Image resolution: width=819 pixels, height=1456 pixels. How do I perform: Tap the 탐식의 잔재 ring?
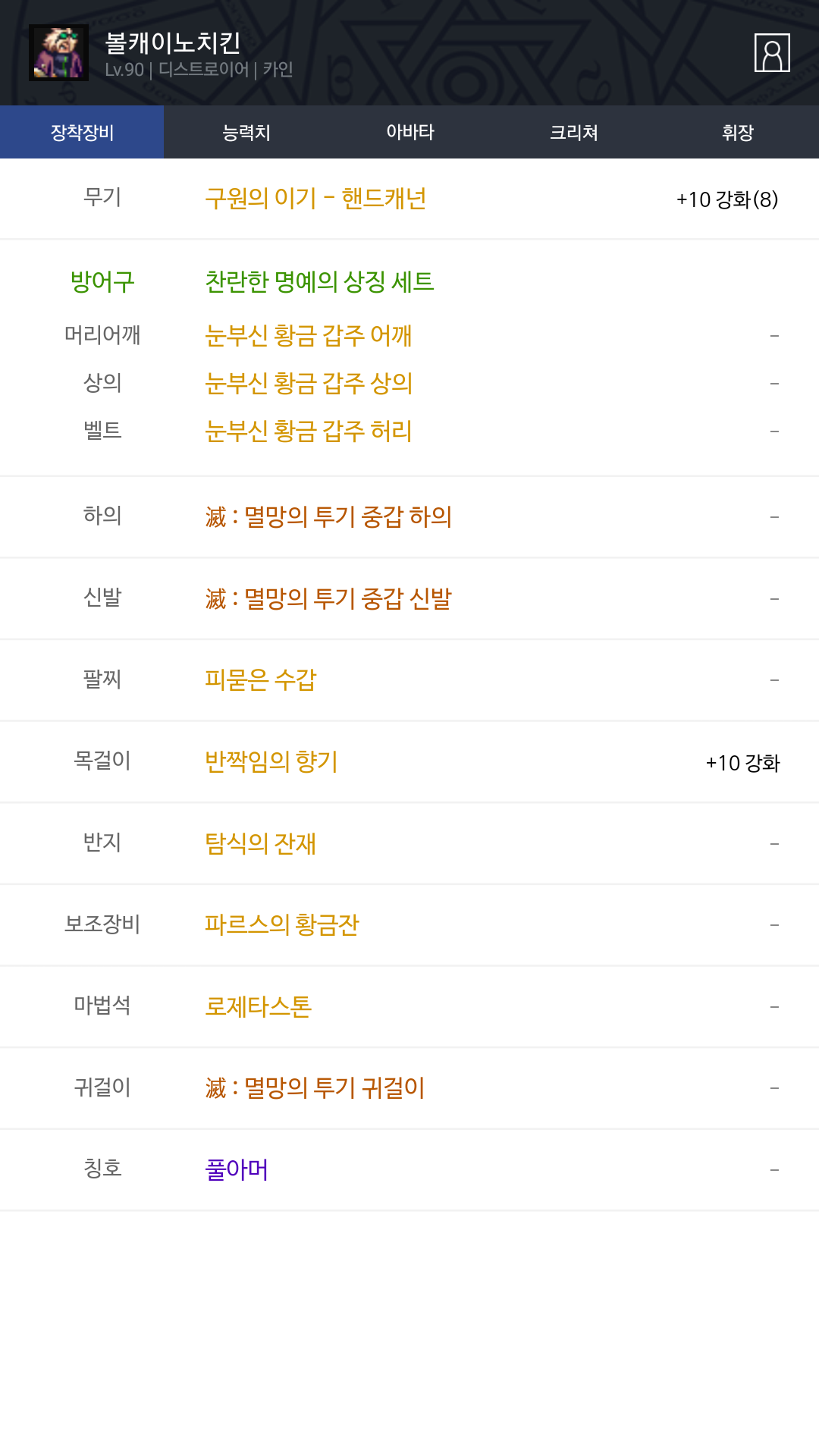click(x=260, y=843)
